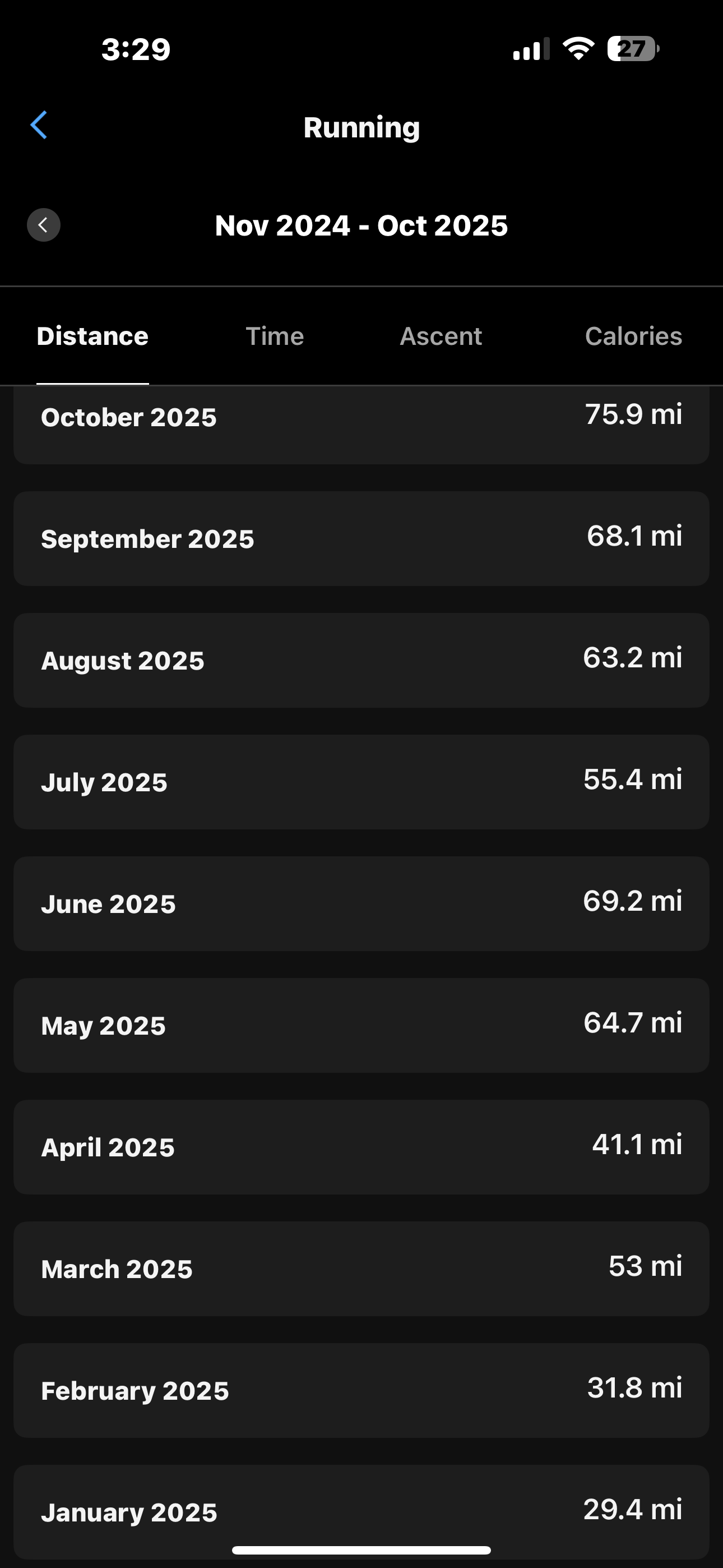Open the March 2025 row

coord(361,1269)
